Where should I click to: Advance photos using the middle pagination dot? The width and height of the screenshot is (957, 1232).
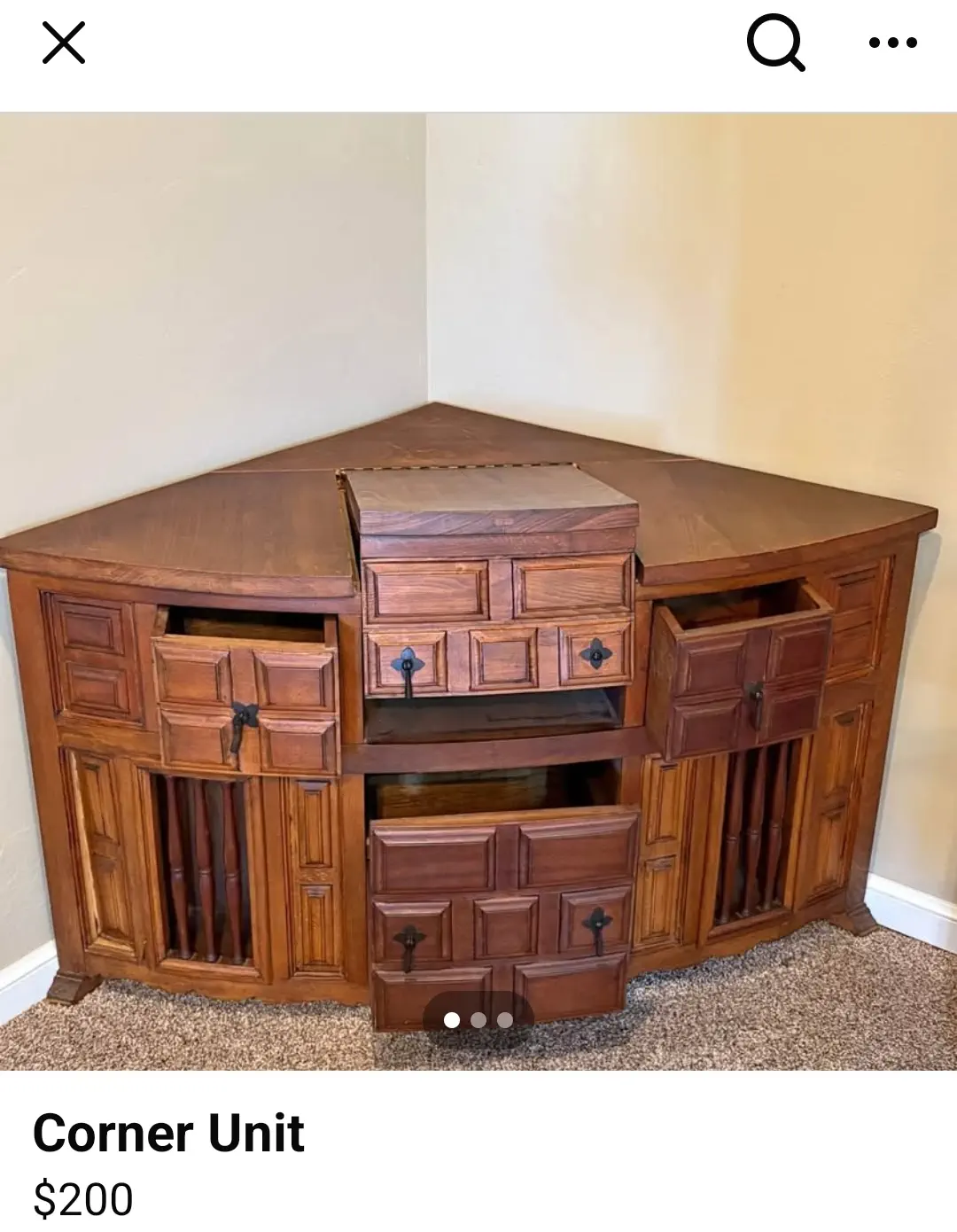(478, 1021)
